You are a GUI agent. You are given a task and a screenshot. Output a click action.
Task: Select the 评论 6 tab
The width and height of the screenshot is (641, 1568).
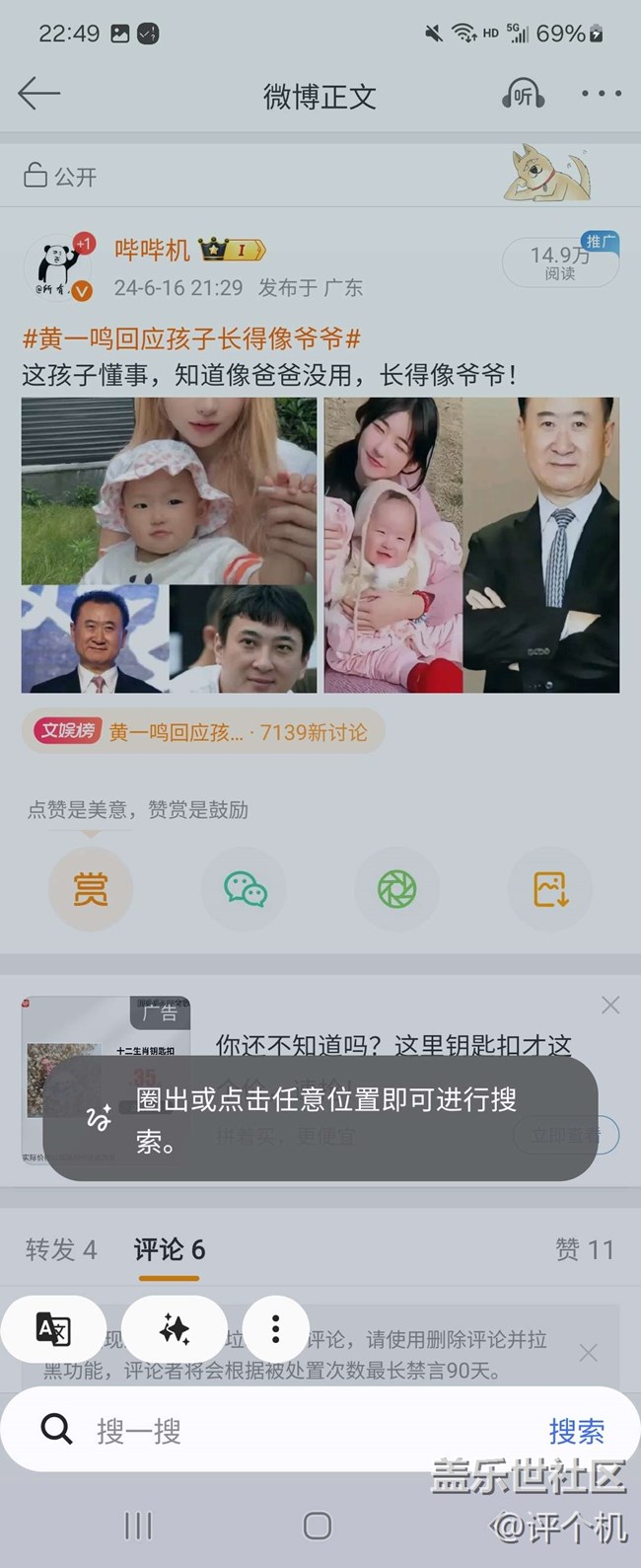[170, 1250]
